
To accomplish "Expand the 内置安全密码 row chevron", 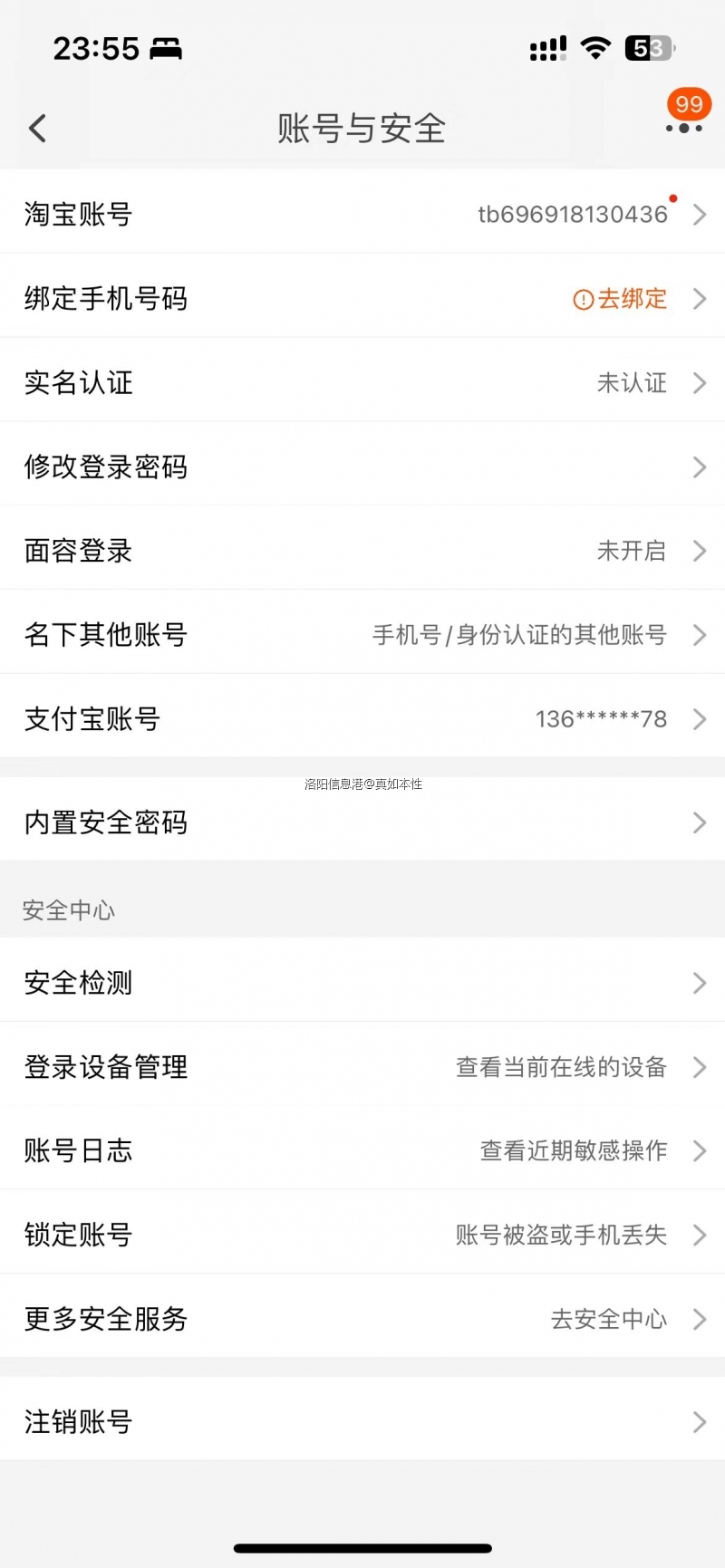I will click(x=699, y=823).
